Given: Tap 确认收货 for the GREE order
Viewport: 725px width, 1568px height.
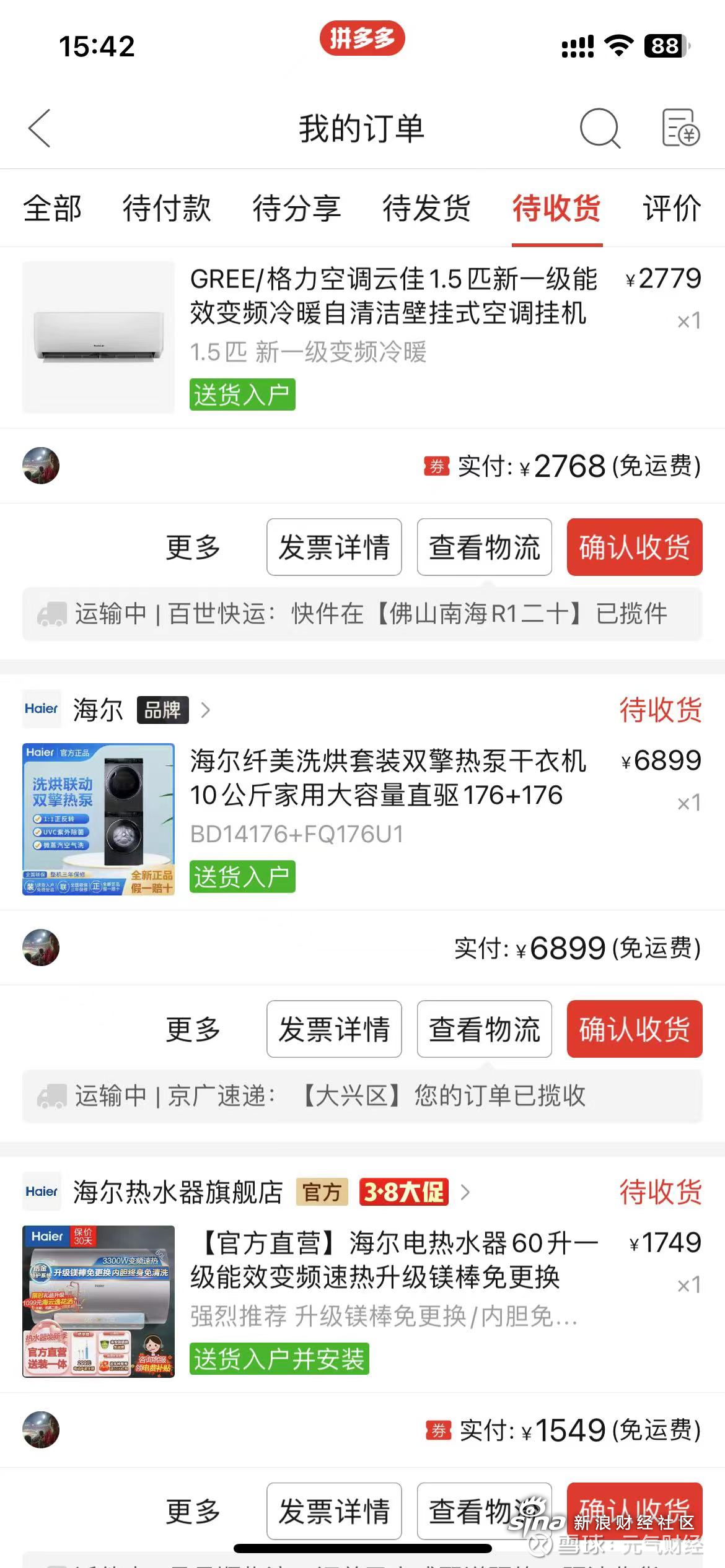Looking at the screenshot, I should [634, 547].
